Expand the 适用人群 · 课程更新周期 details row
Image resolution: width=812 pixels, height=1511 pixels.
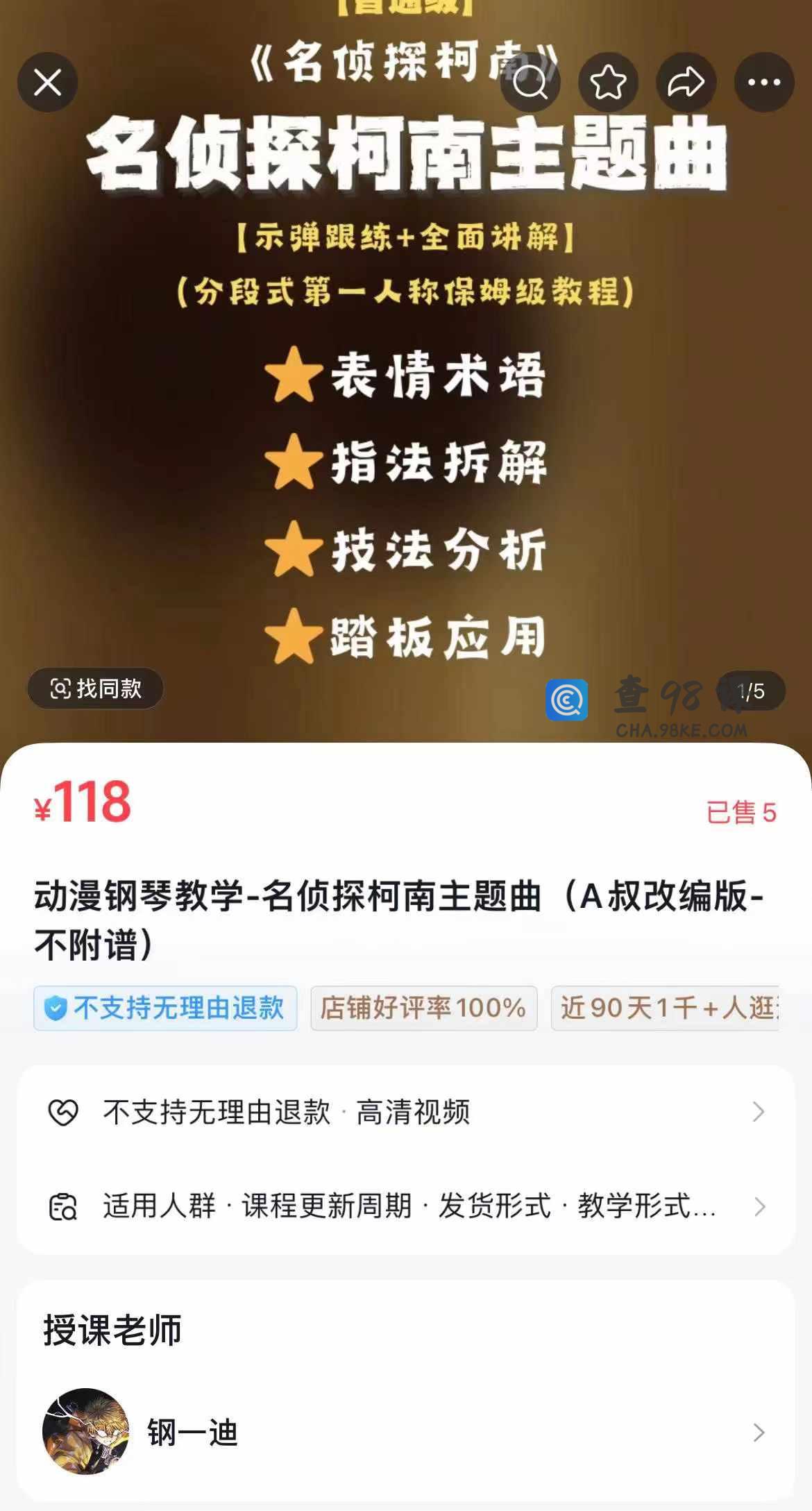tap(406, 1206)
